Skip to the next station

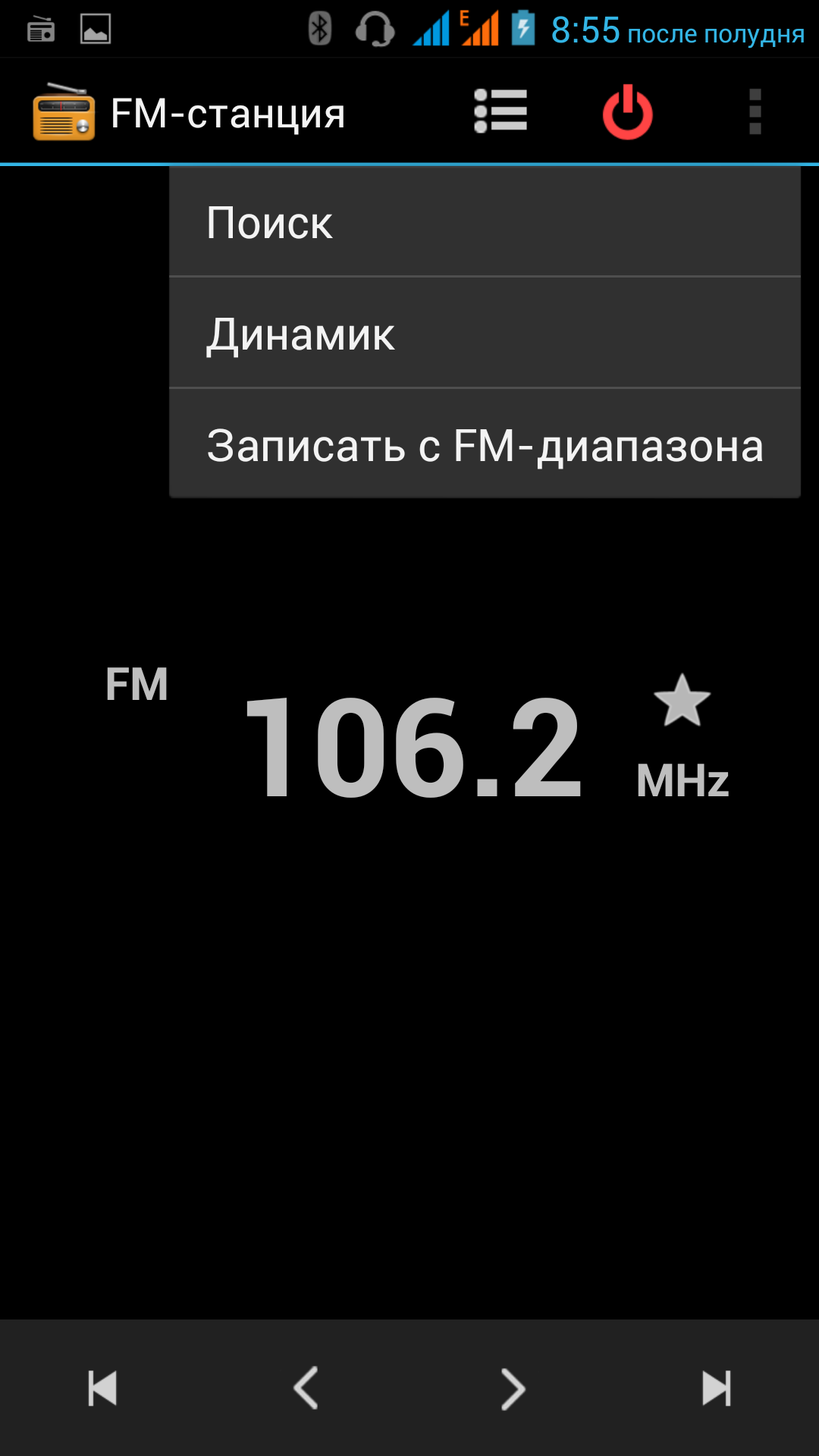(x=716, y=1389)
